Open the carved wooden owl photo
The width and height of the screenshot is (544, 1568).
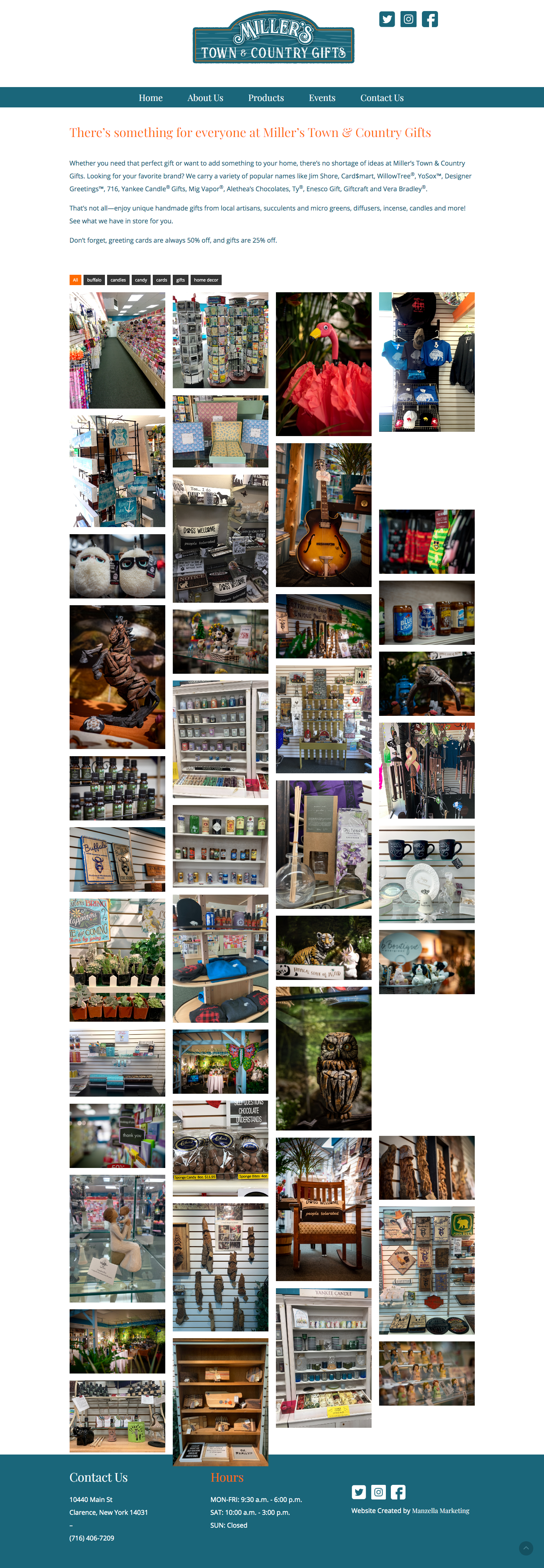323,1058
